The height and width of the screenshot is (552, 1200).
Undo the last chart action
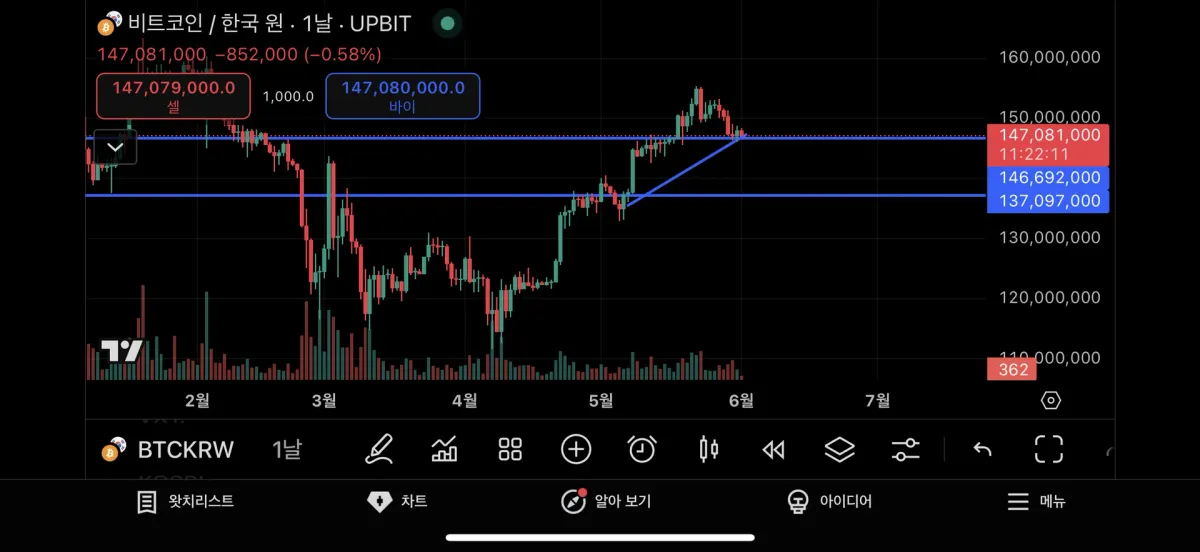(982, 450)
